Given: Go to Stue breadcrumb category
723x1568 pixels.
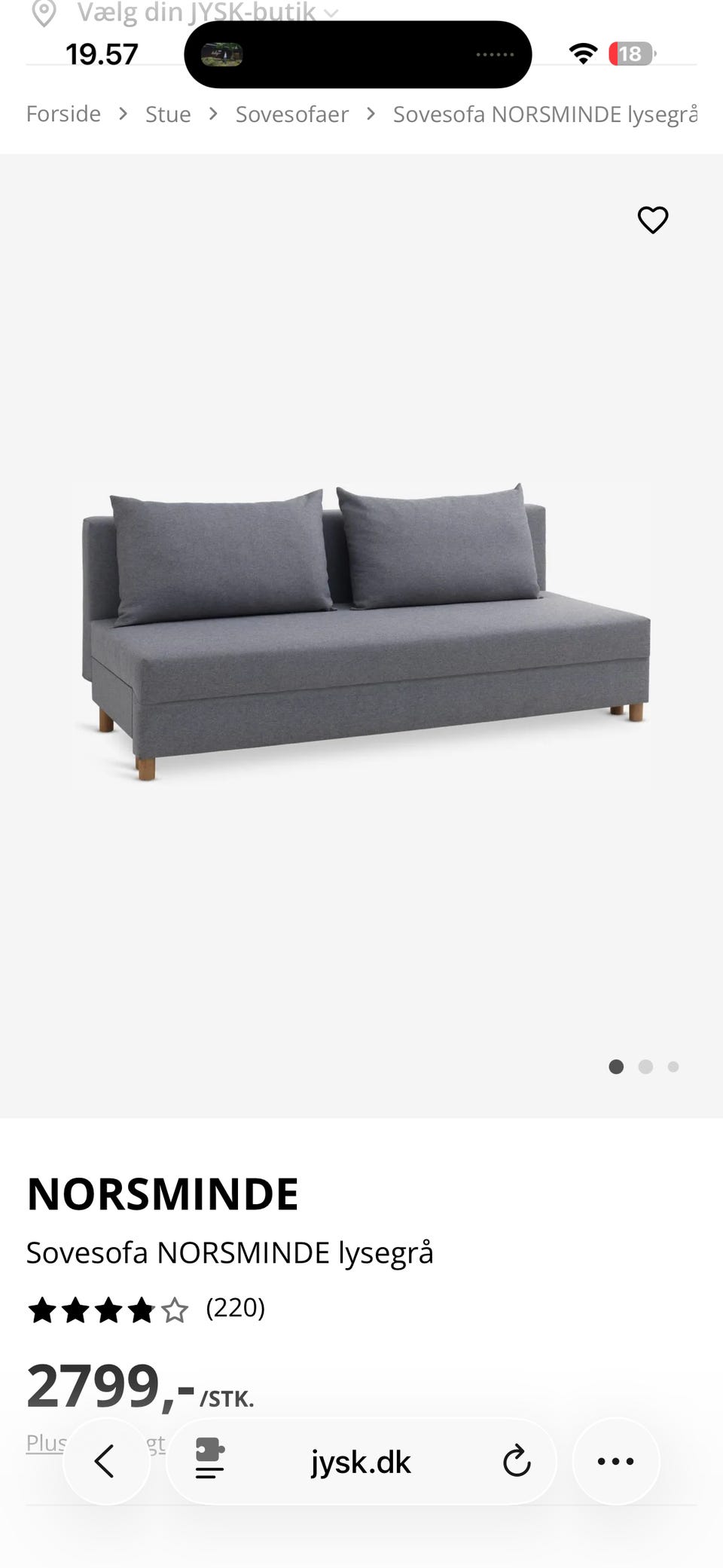Looking at the screenshot, I should pos(168,114).
